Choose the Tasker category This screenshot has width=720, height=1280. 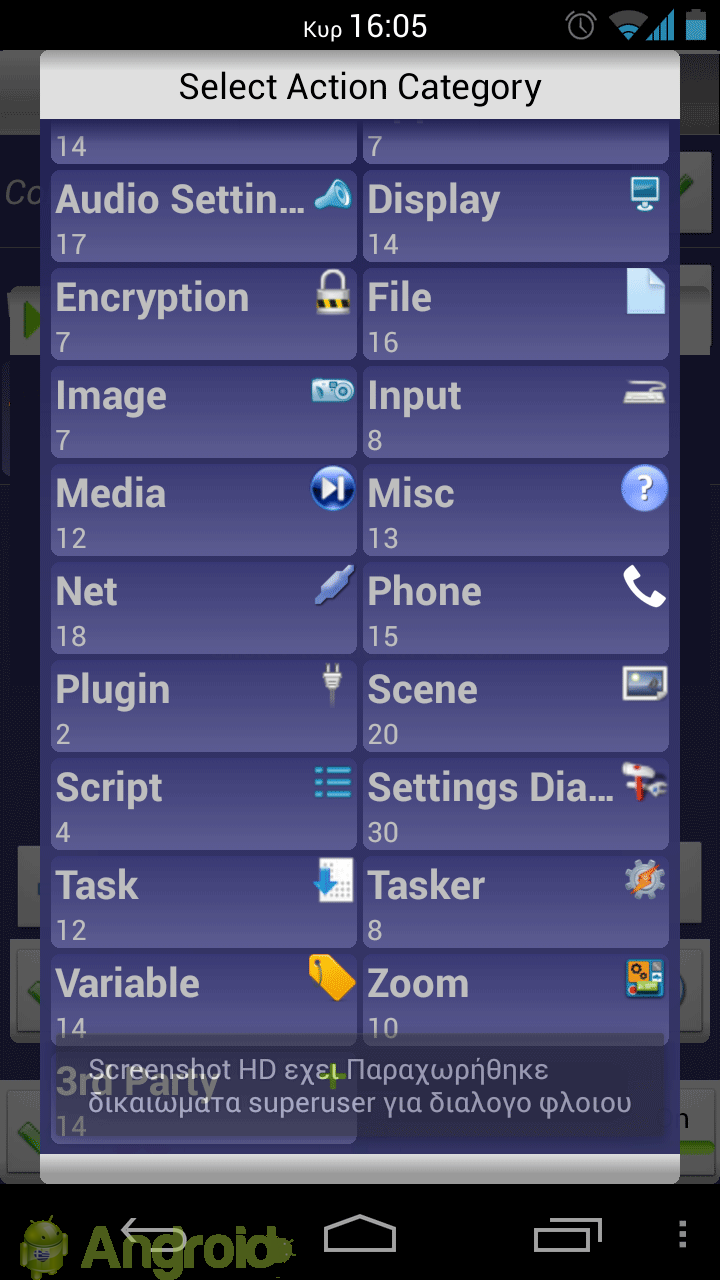coord(515,902)
